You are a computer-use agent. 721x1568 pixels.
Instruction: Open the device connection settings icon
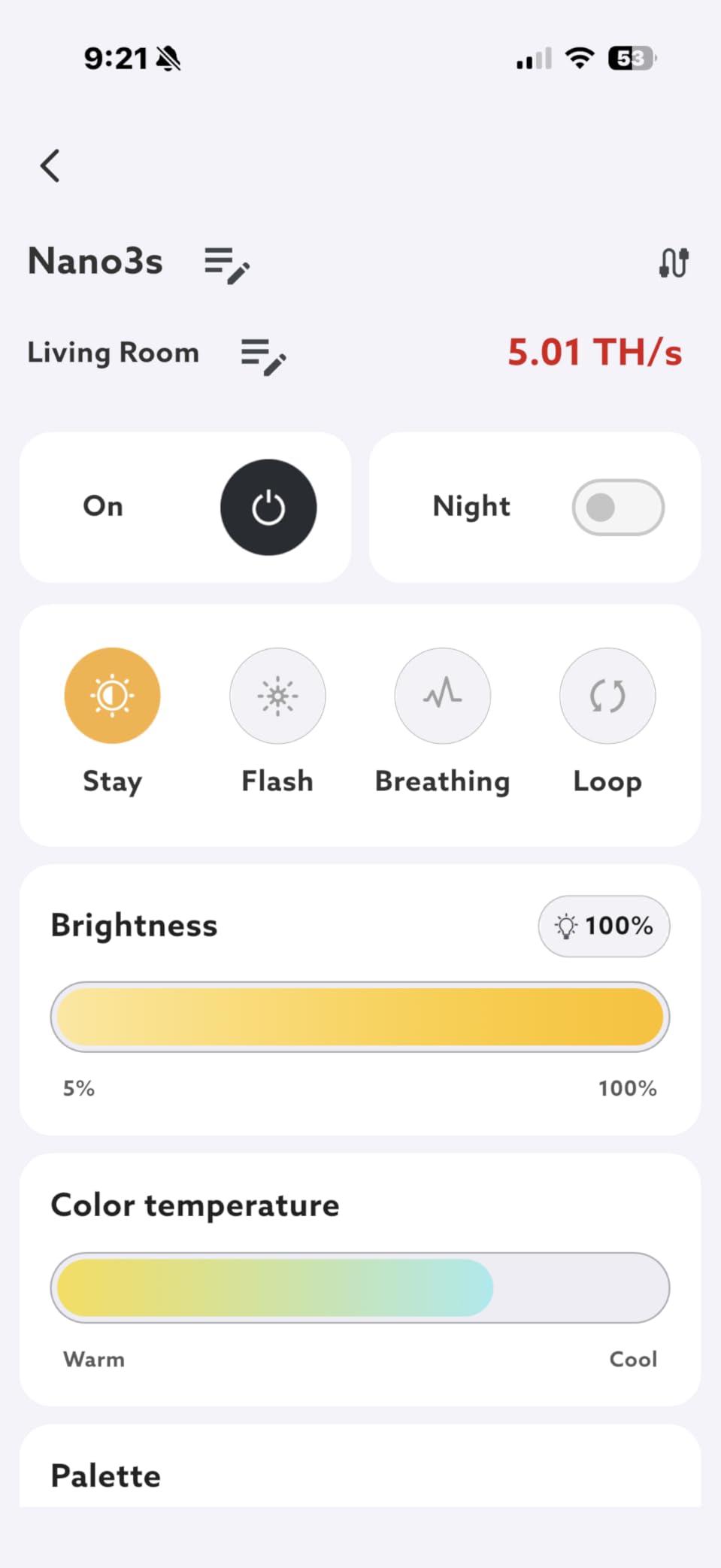click(674, 262)
